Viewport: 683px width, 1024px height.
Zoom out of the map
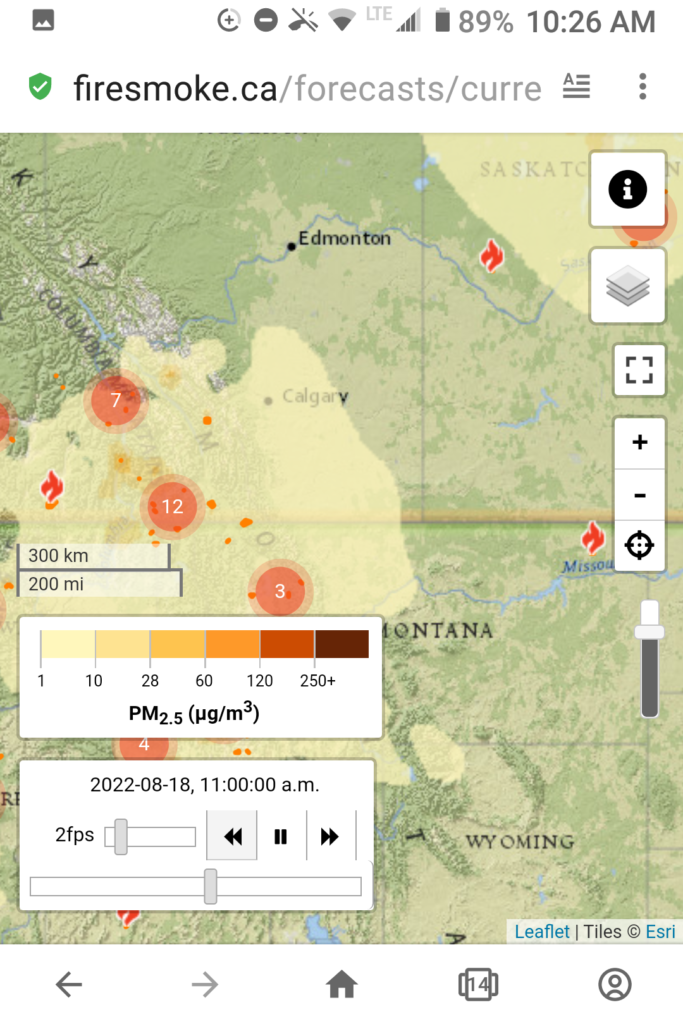pyautogui.click(x=640, y=495)
